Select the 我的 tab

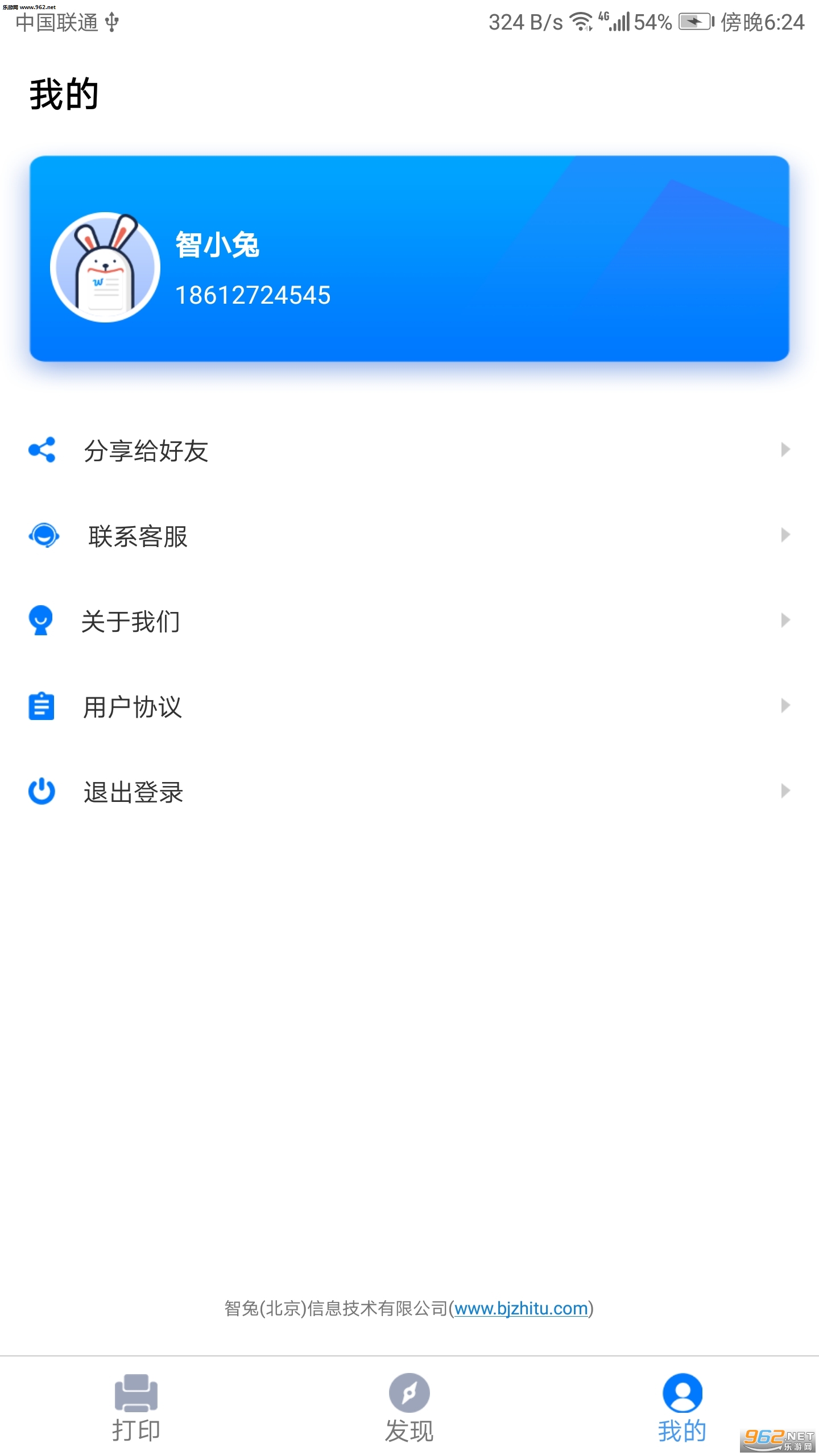tap(682, 1407)
